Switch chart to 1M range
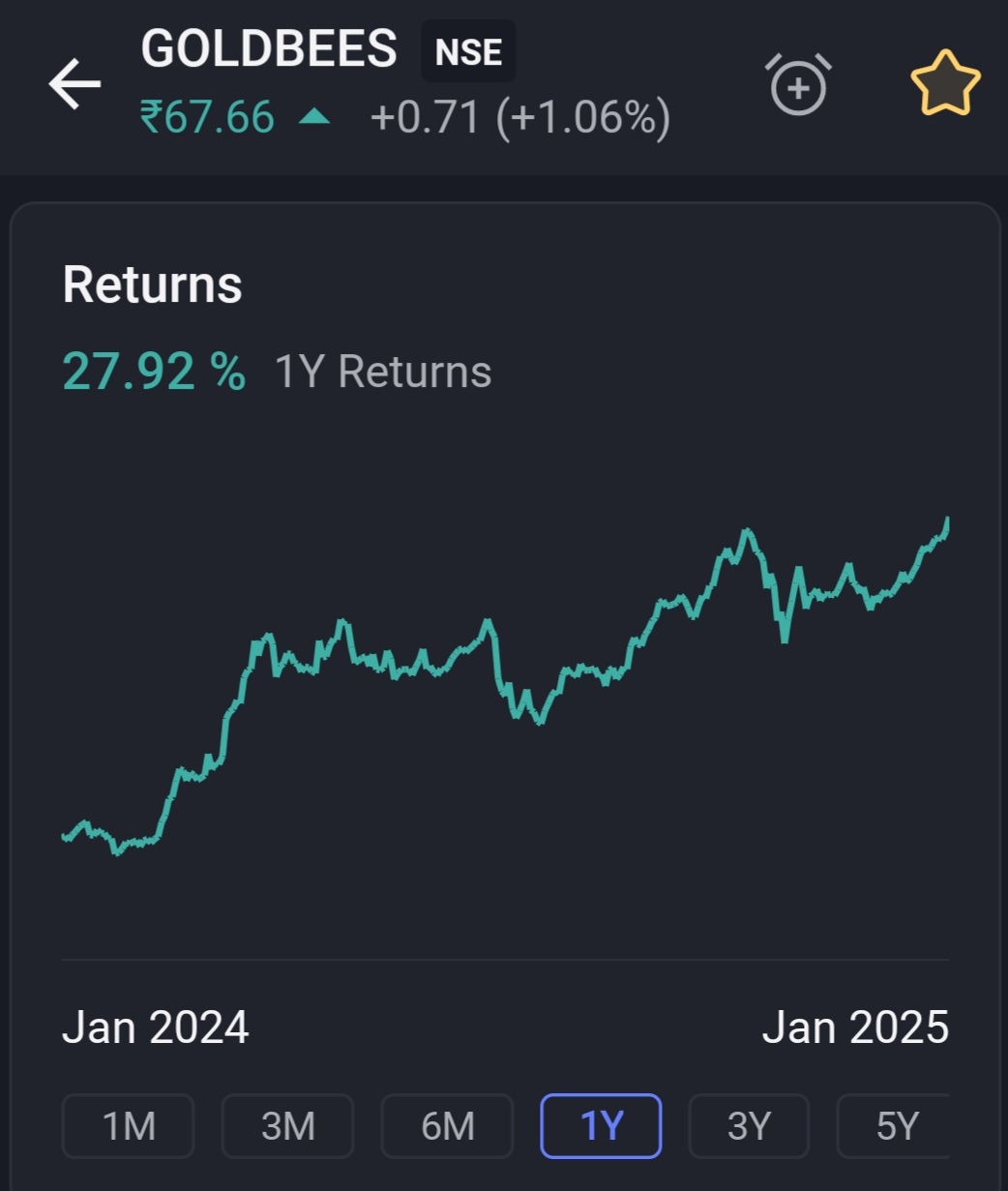 pyautogui.click(x=129, y=1125)
